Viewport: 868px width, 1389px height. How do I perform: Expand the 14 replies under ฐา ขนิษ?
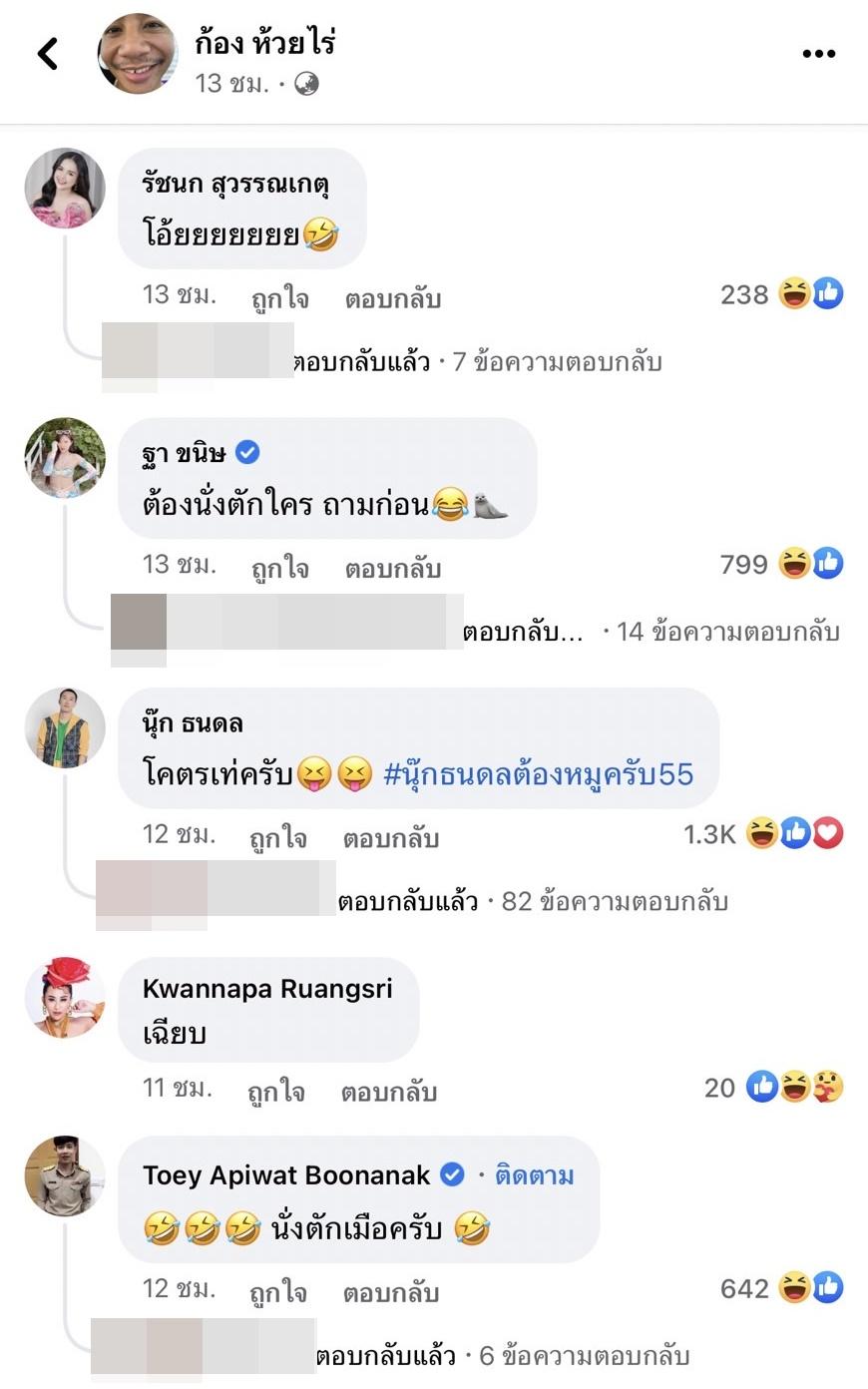coord(726,632)
